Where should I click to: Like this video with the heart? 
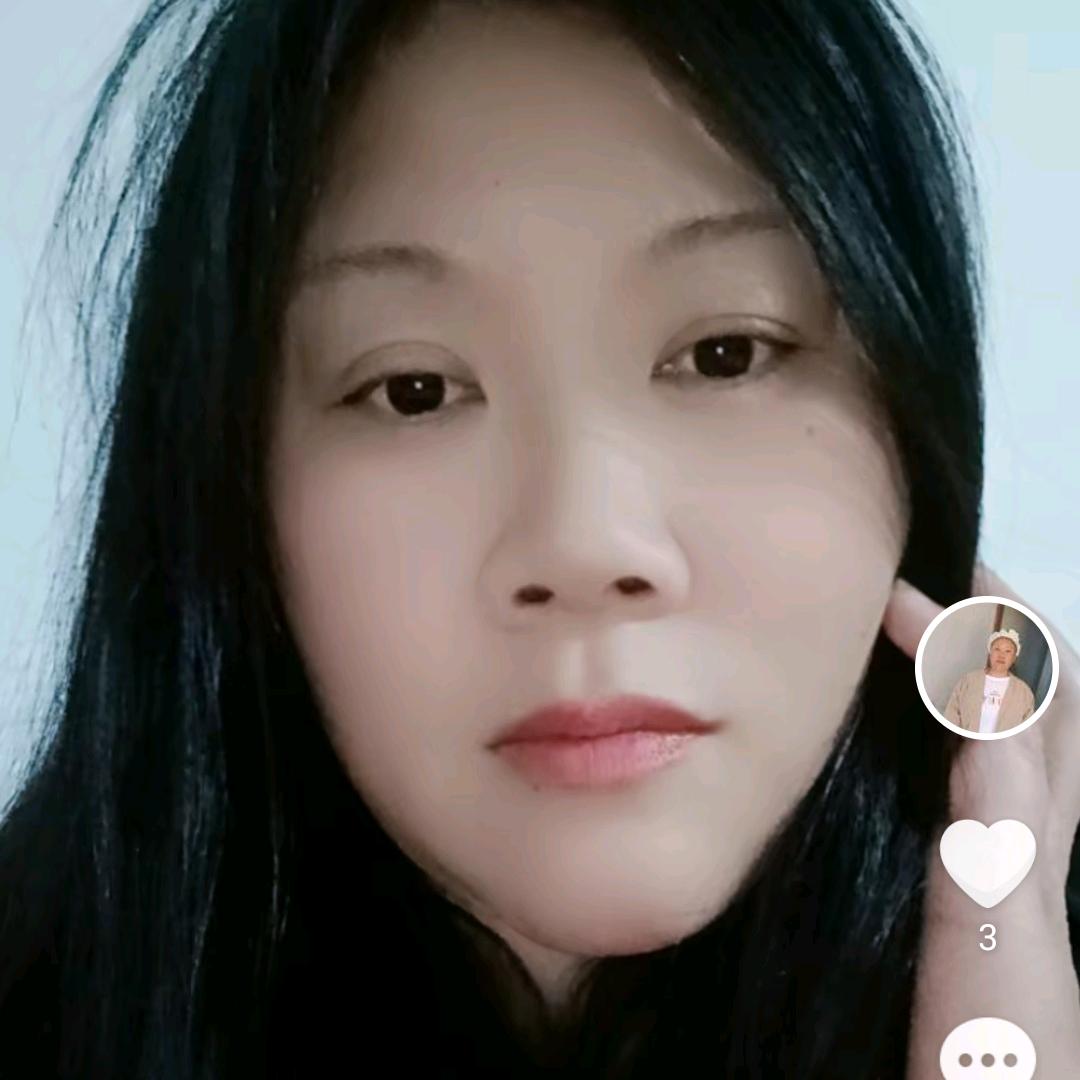click(x=987, y=862)
